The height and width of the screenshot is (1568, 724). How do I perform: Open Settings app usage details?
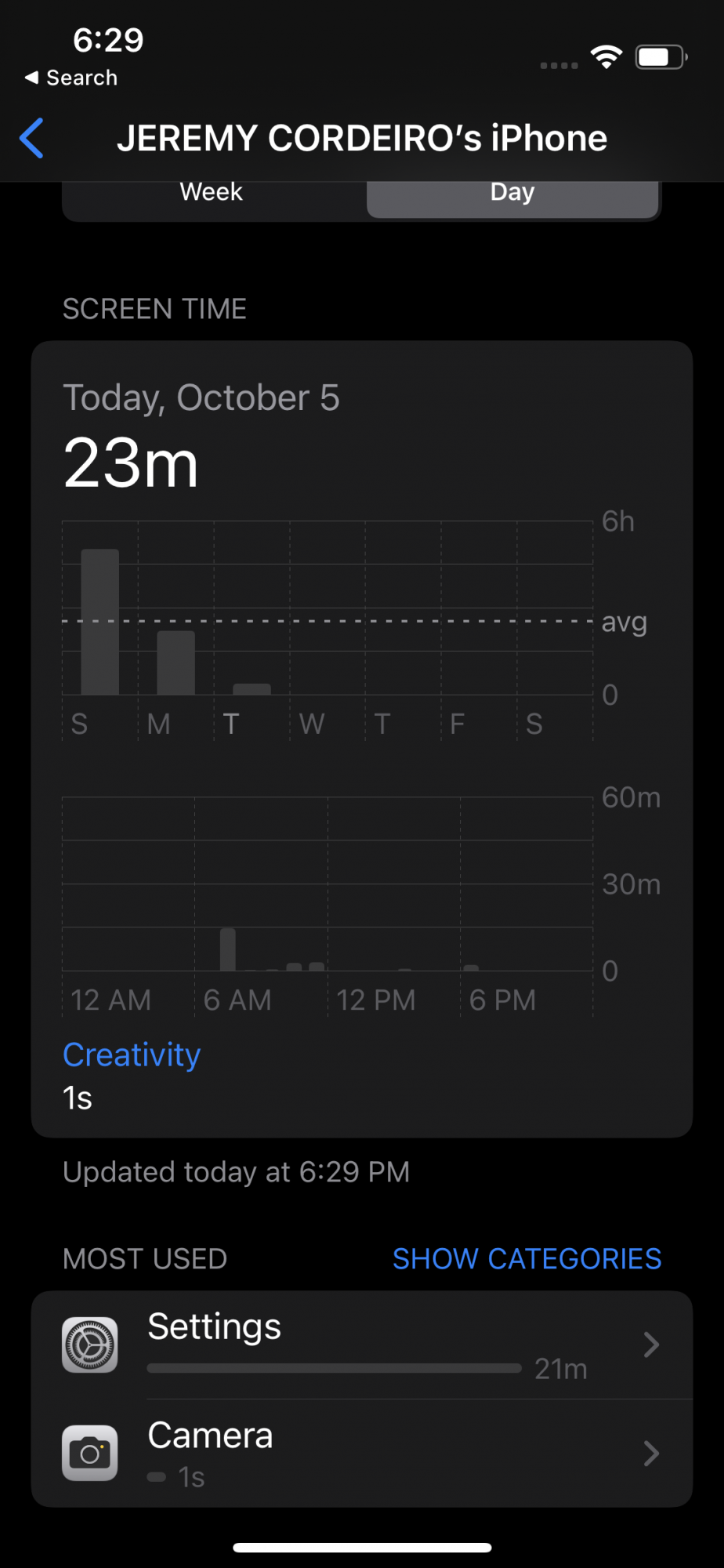coord(362,1345)
